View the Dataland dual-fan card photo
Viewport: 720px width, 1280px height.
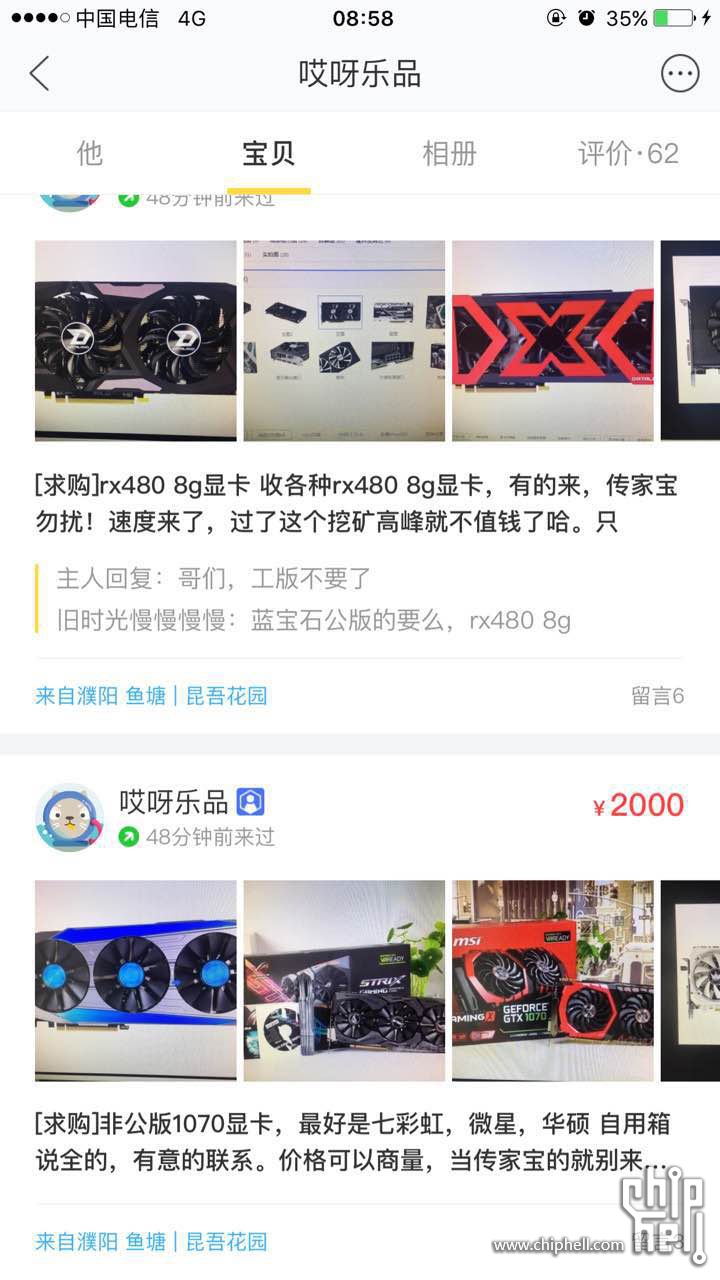point(136,340)
